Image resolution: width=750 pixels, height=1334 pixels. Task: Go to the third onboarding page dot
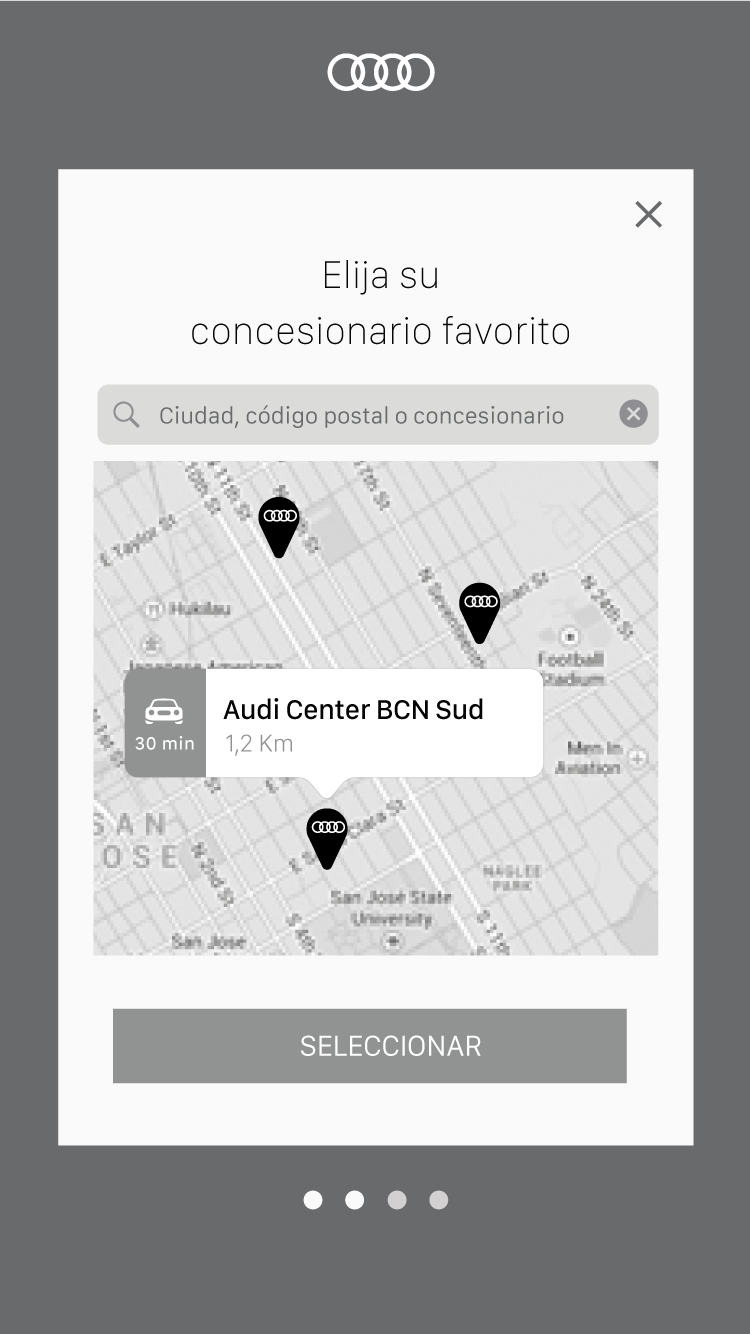click(x=397, y=1200)
